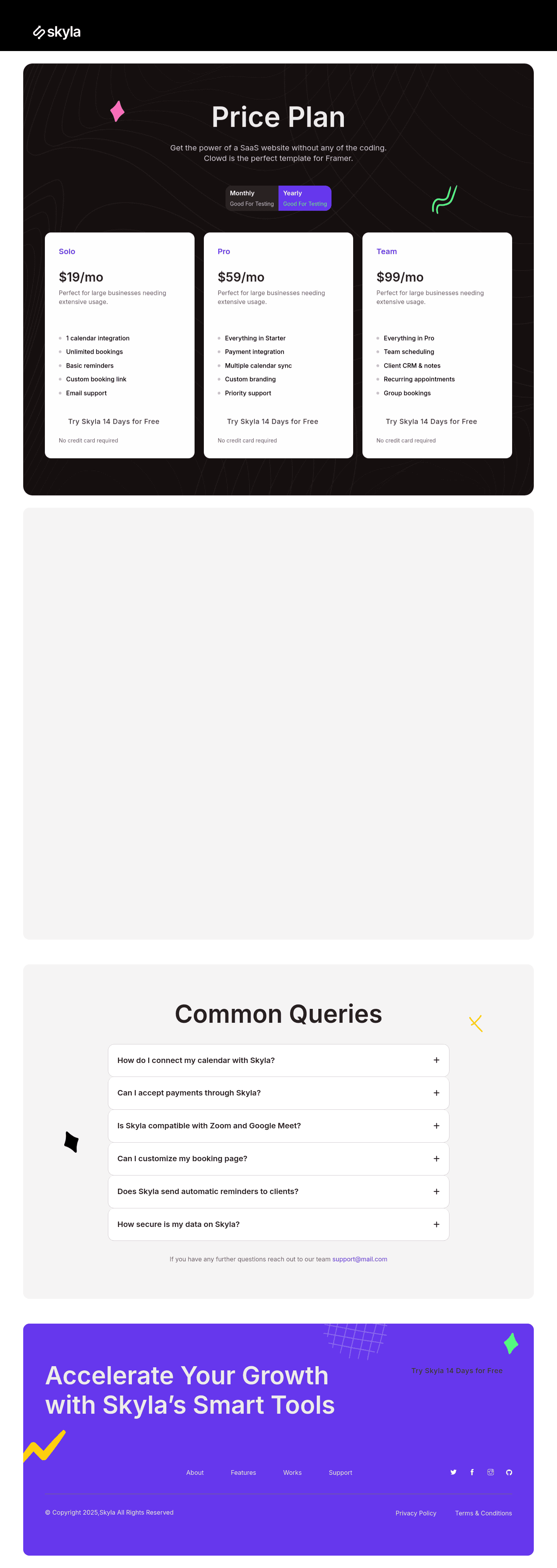The height and width of the screenshot is (1568, 557).
Task: Select the Yearly billing option
Action: coord(304,198)
